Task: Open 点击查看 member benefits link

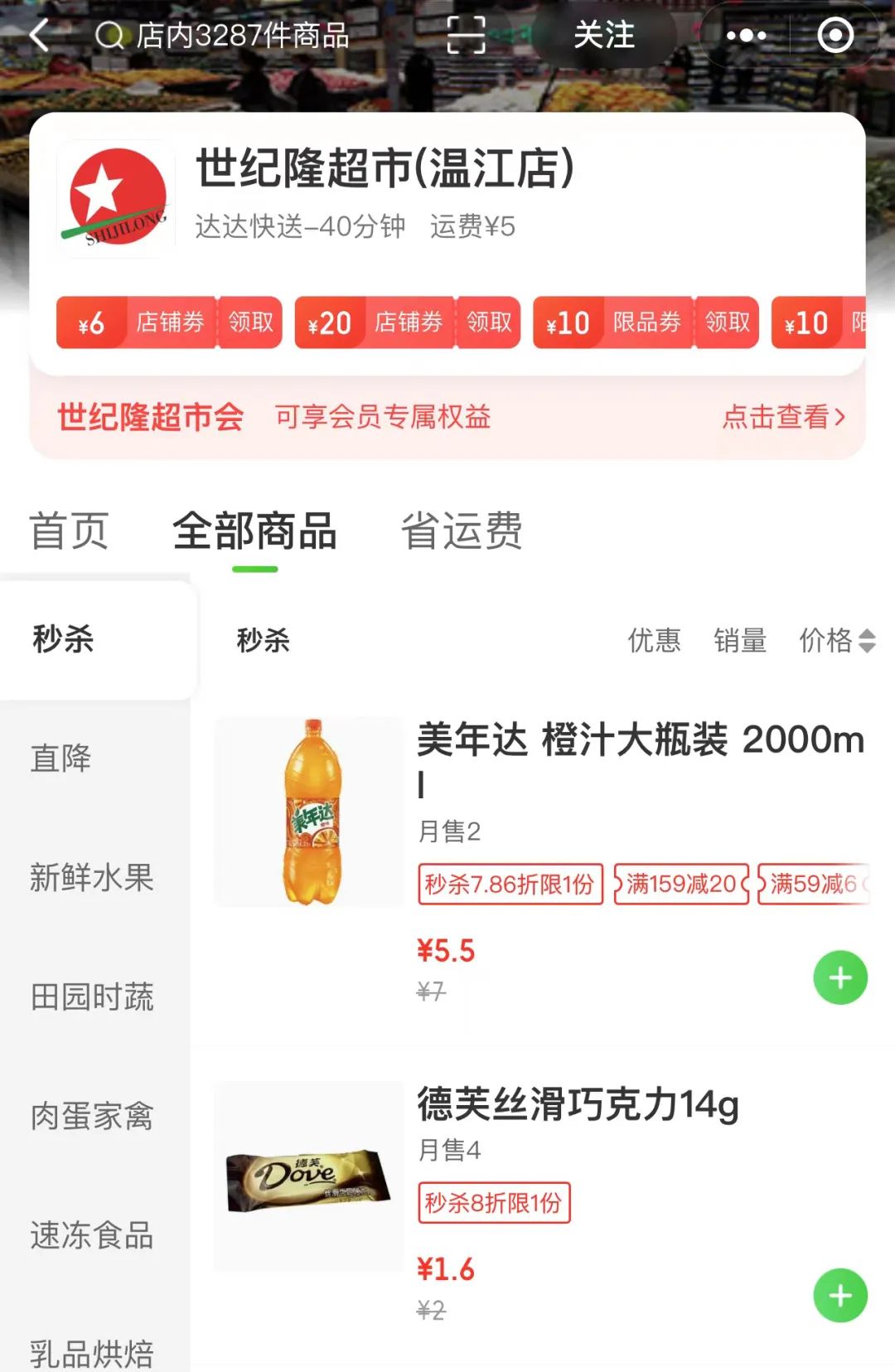Action: click(783, 416)
